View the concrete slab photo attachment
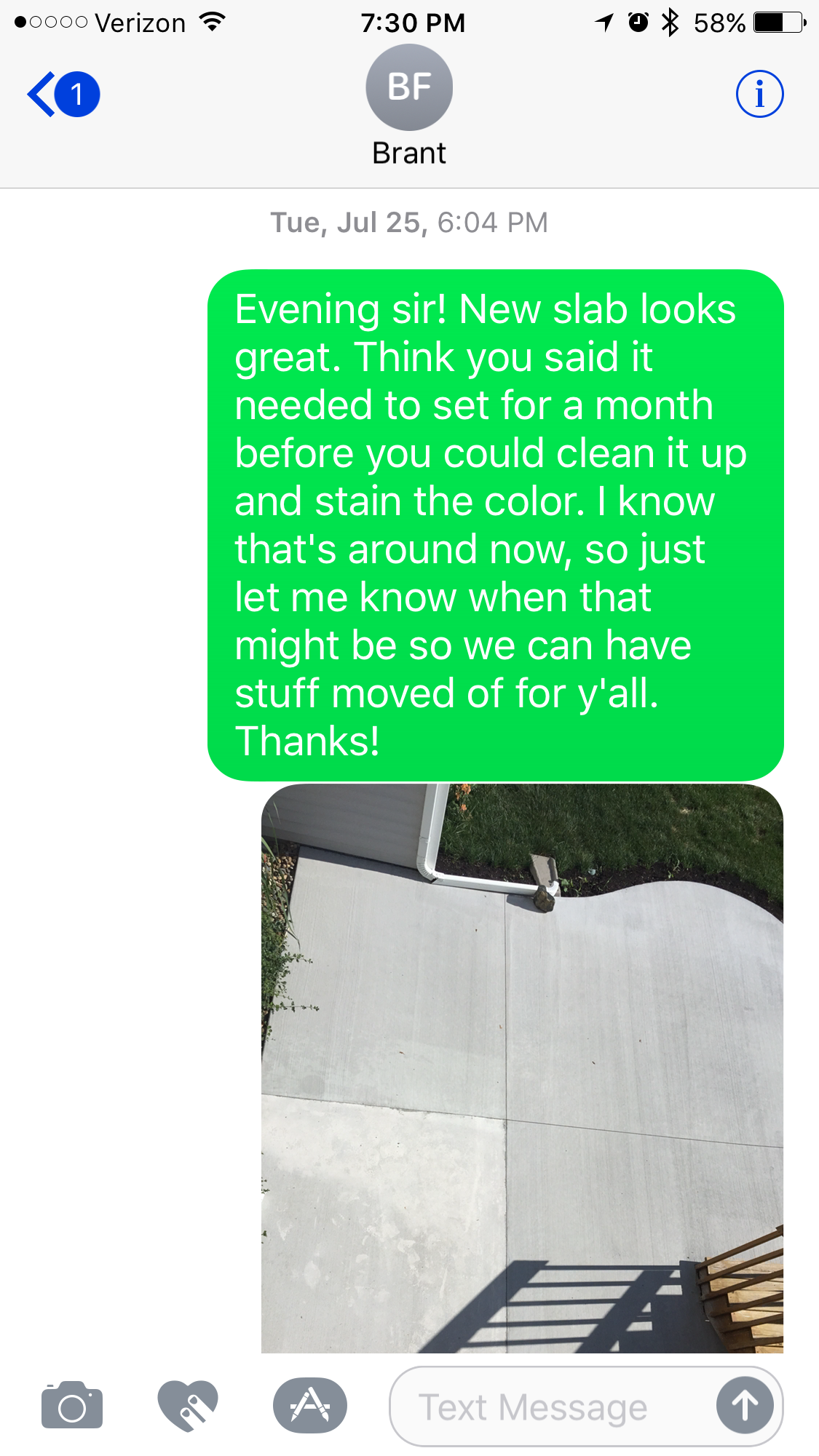Screen dimensions: 819x1456 [522, 1068]
